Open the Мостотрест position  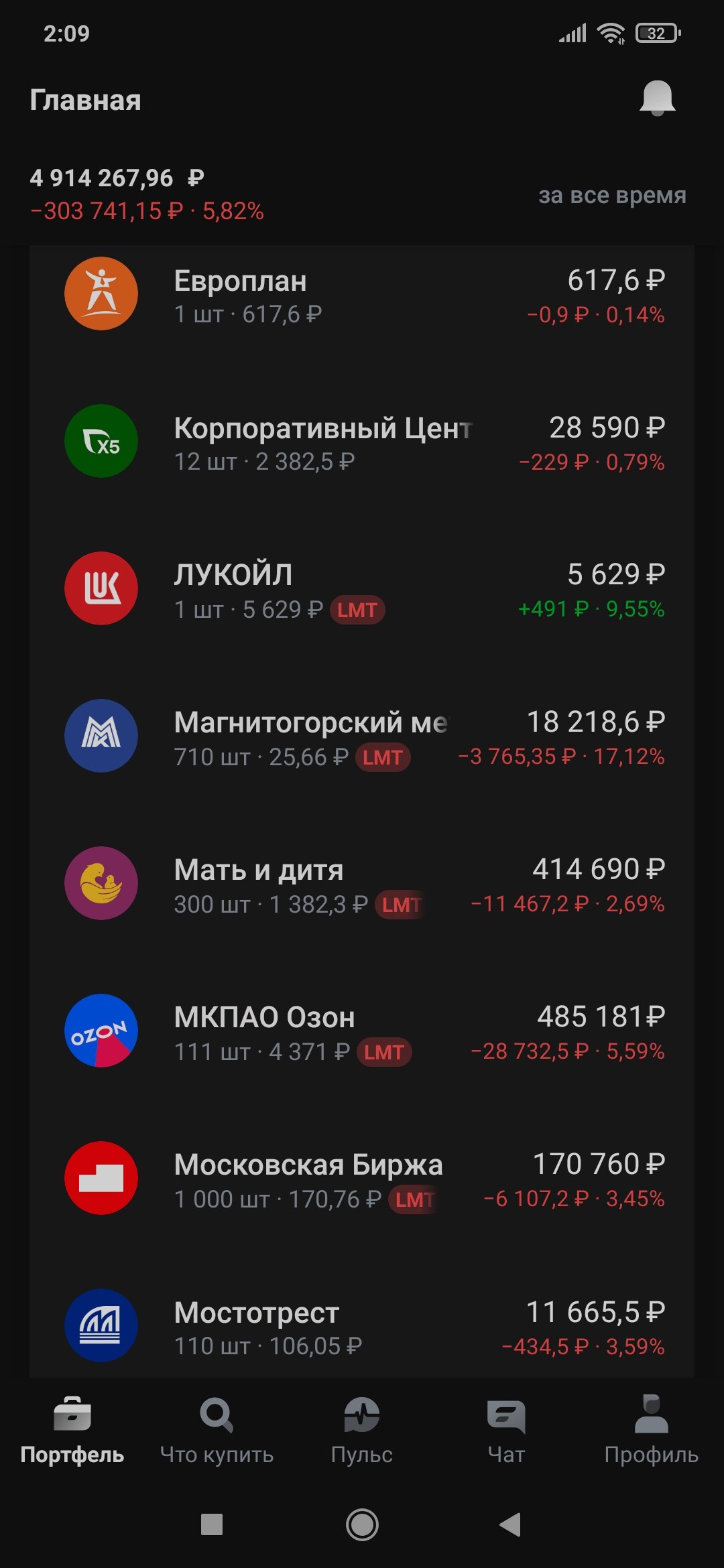(x=362, y=1327)
